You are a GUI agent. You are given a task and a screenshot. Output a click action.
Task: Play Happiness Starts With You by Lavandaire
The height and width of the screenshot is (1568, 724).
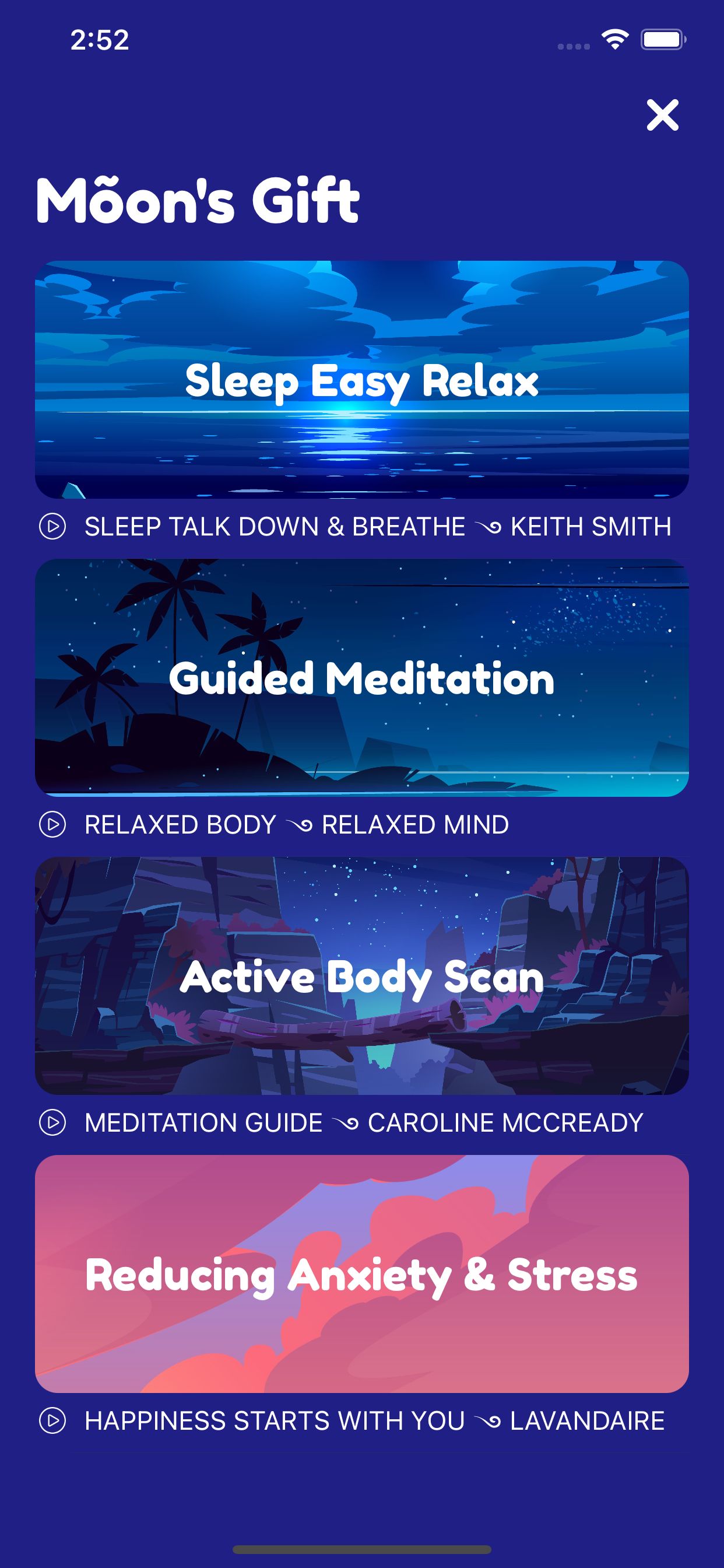tap(52, 1422)
